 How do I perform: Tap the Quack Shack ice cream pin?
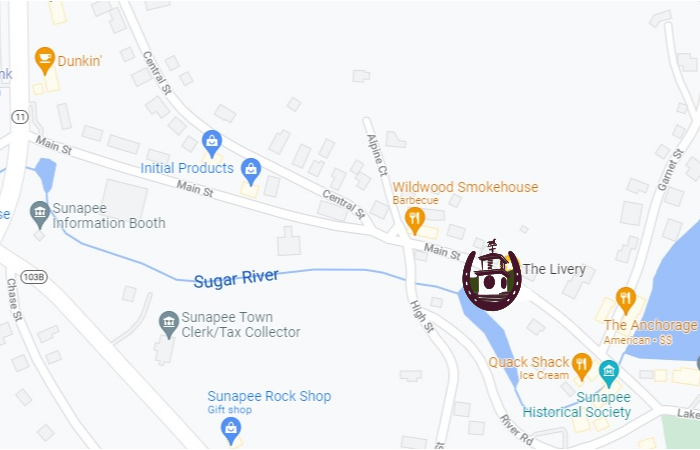pos(582,363)
